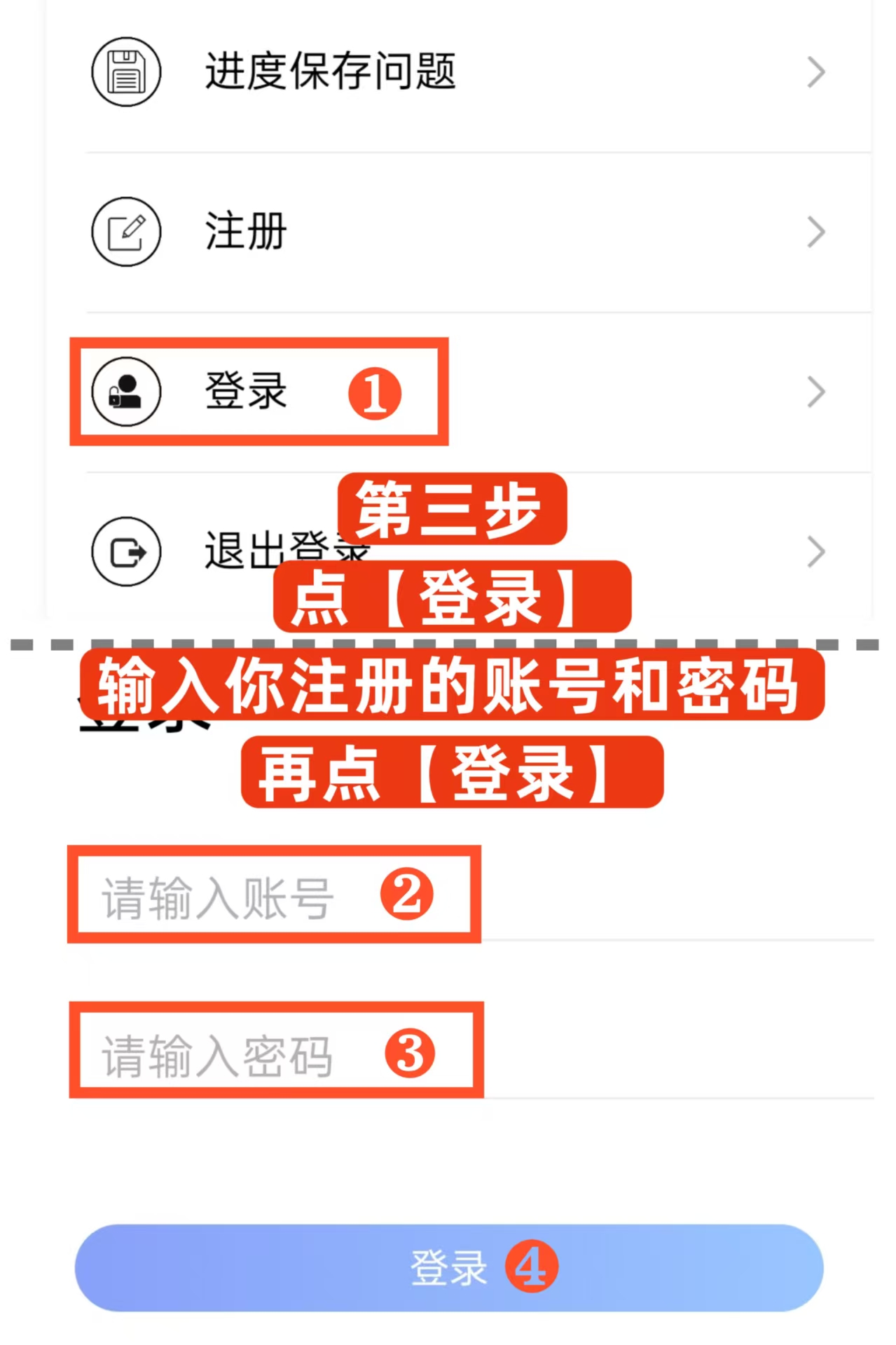Click the floppy disk save icon
The image size is (896, 1345).
pos(126,72)
